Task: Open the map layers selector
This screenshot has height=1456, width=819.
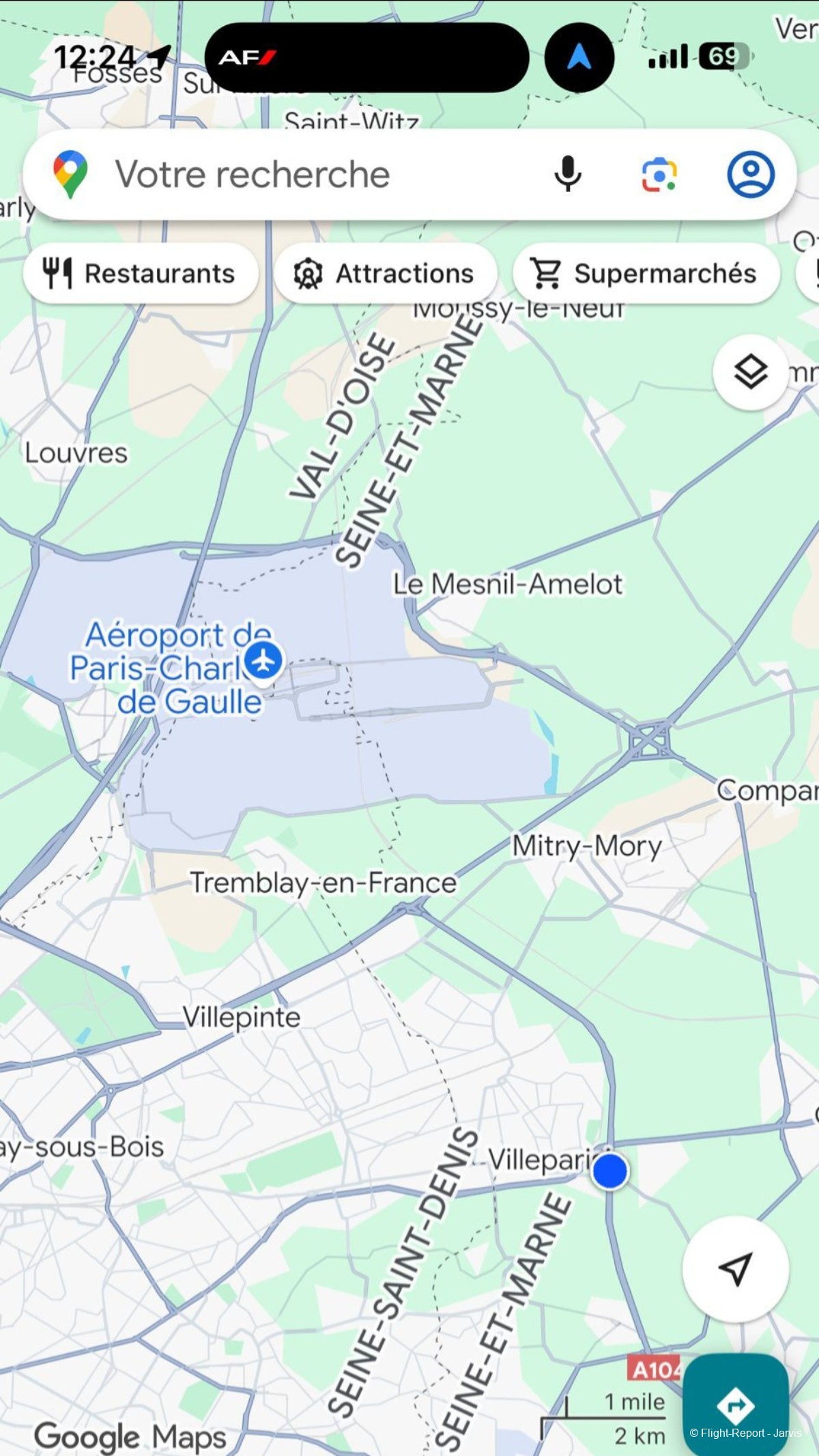Action: (750, 373)
